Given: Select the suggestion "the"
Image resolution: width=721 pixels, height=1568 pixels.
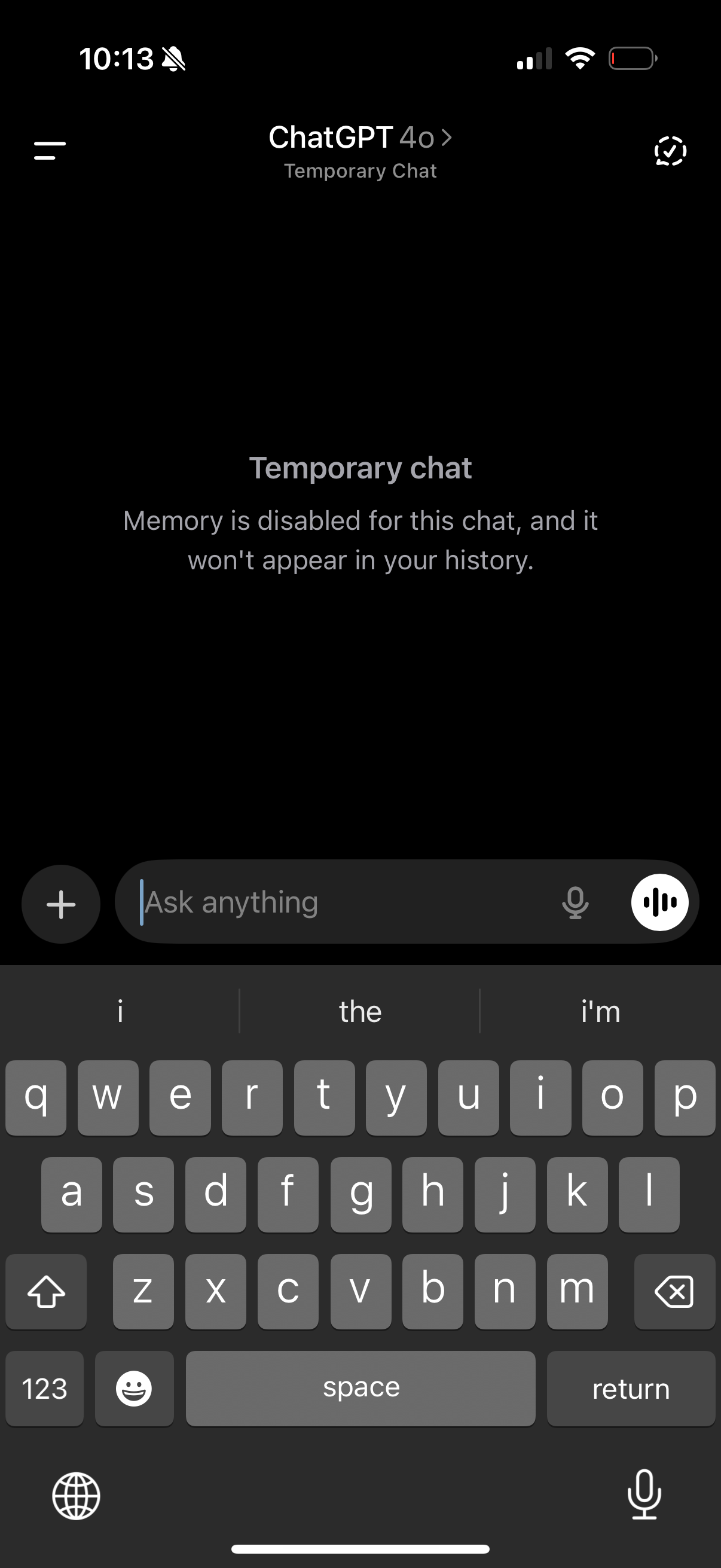Looking at the screenshot, I should click(x=360, y=1011).
